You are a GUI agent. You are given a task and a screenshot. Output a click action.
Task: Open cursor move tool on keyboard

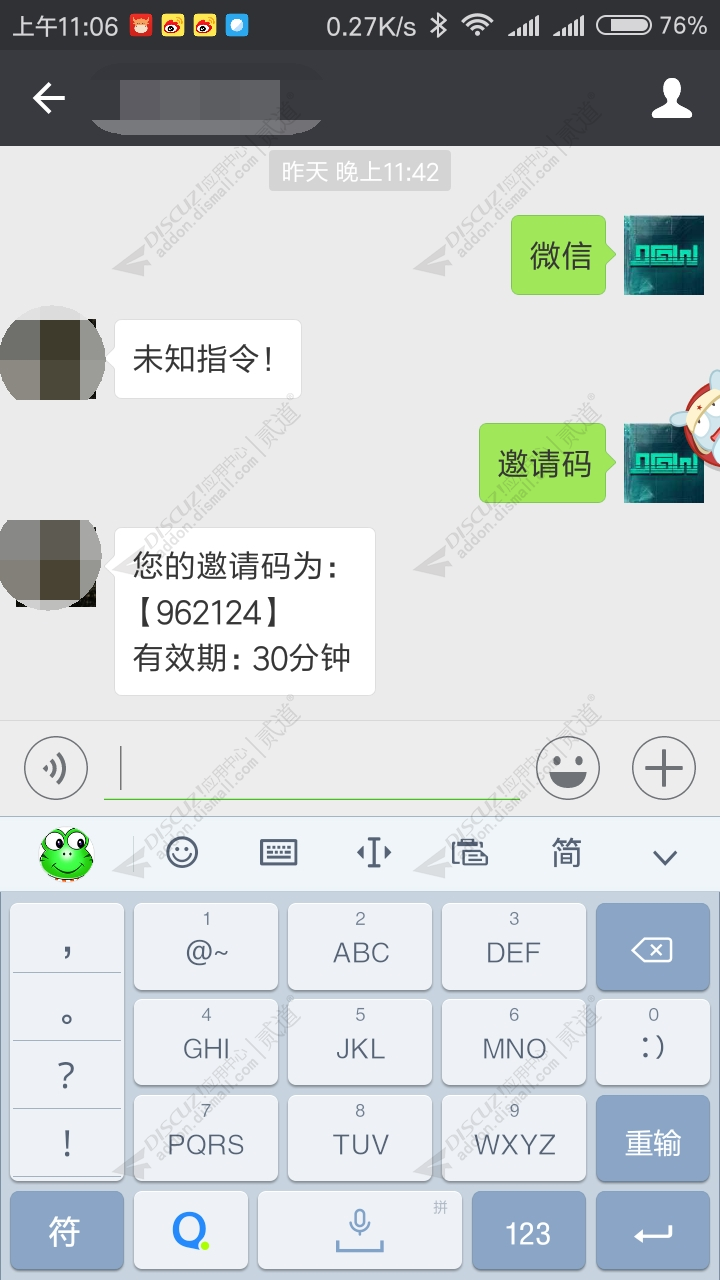(x=374, y=853)
